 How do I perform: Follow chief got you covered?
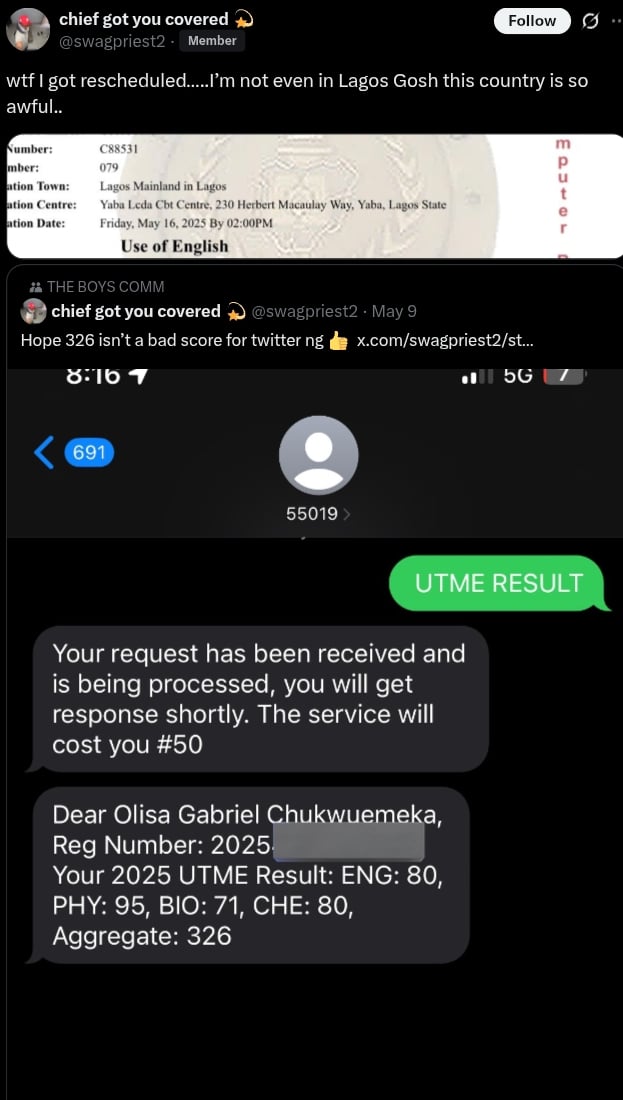532,21
